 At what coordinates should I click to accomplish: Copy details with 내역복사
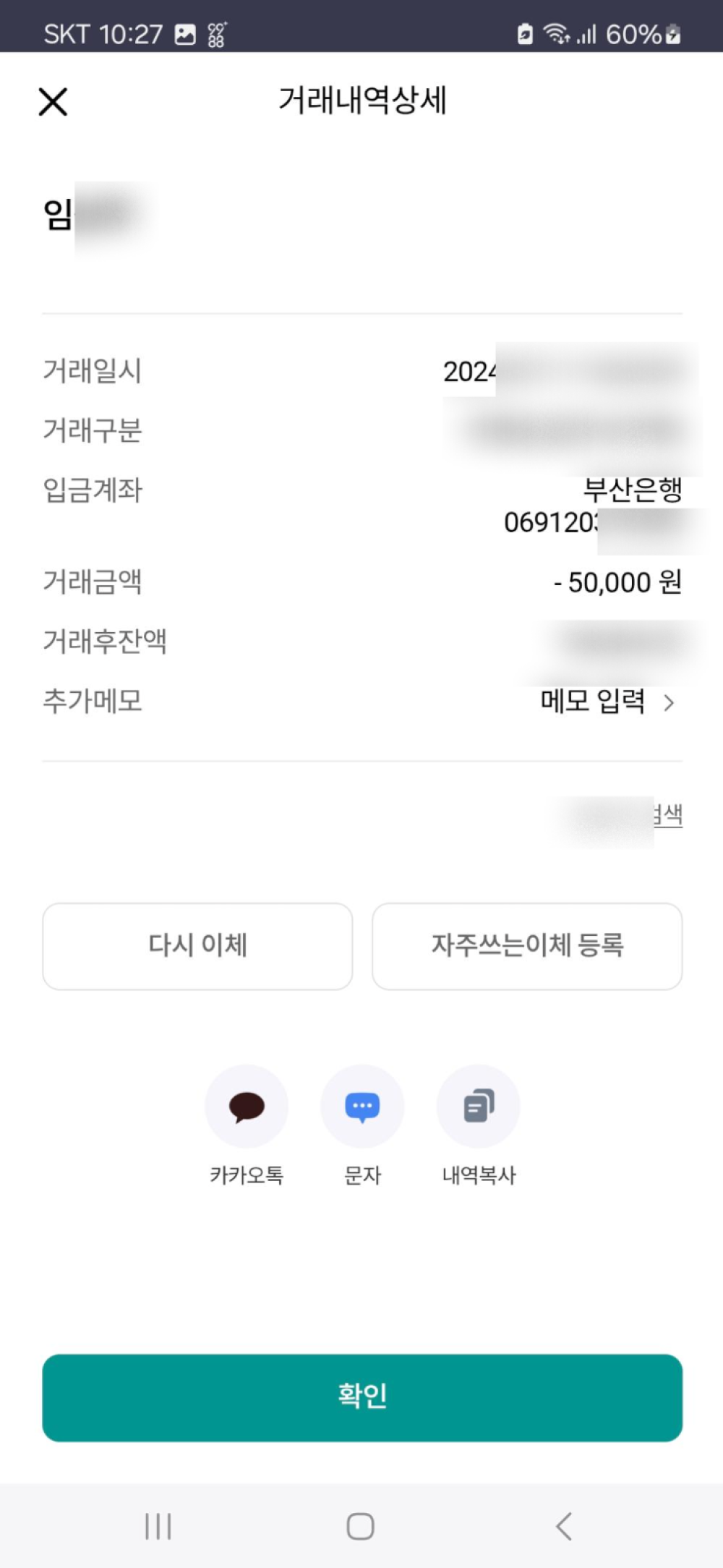[478, 1107]
